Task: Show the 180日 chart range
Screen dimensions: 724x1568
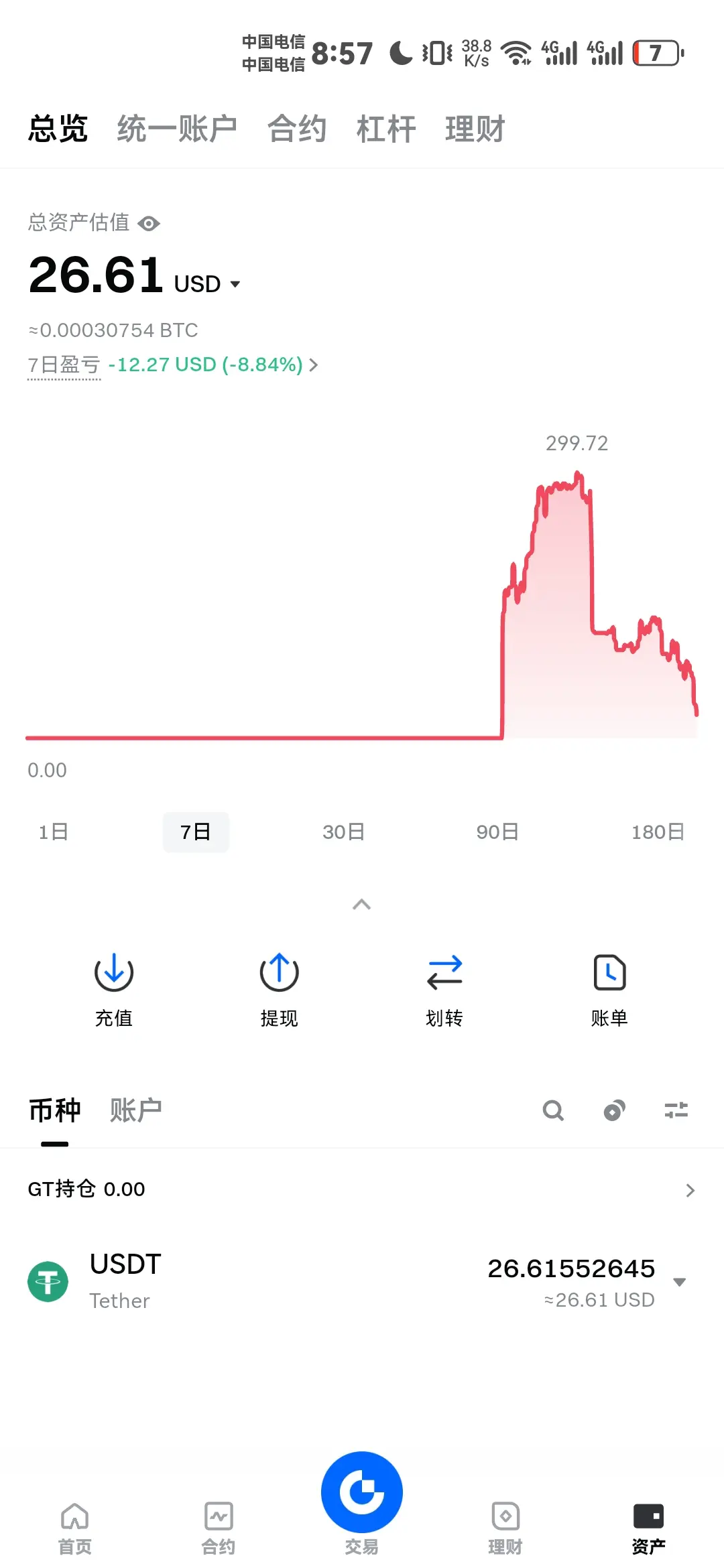Action: (x=658, y=832)
